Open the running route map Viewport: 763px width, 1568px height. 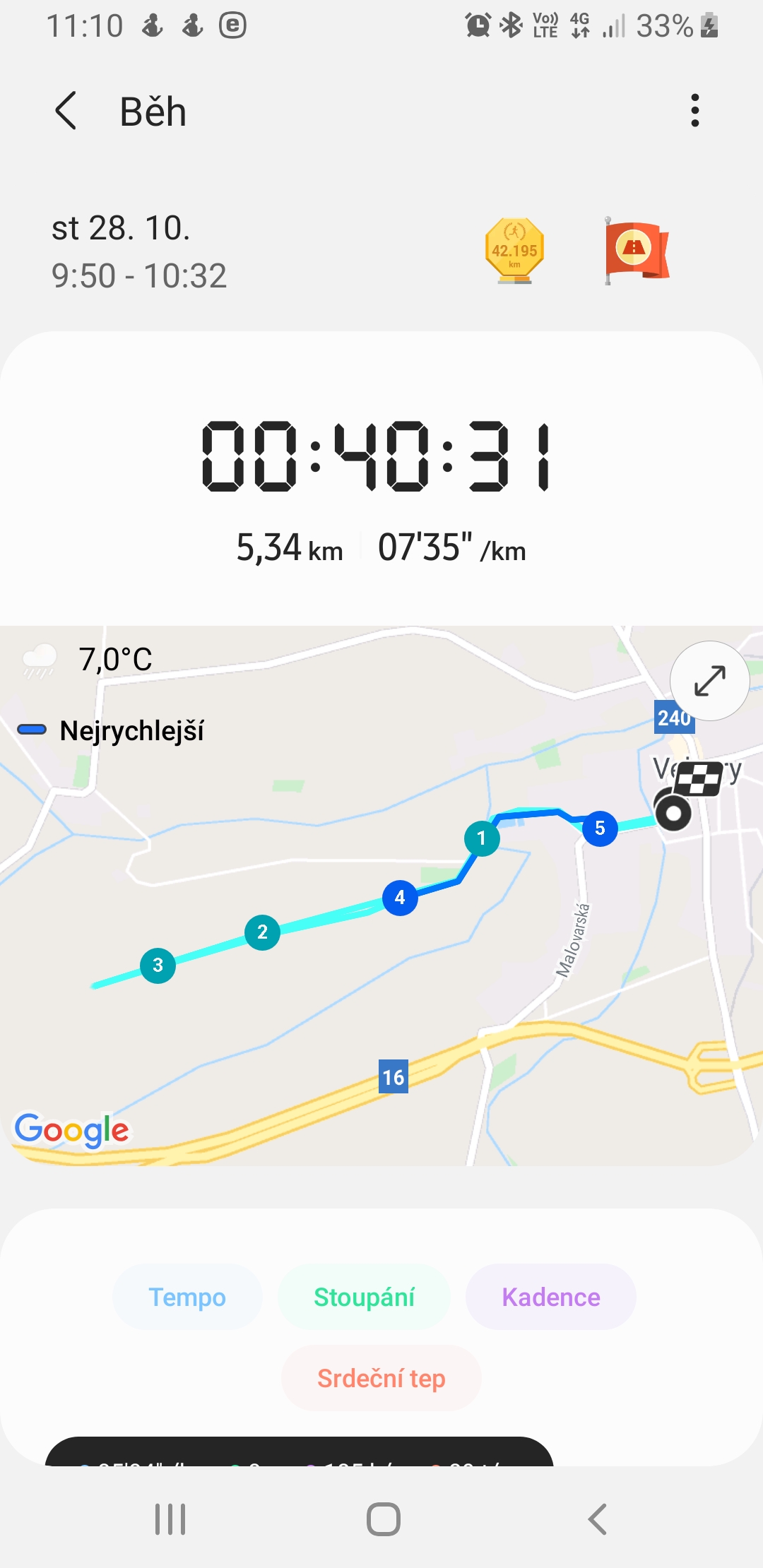coord(381,896)
